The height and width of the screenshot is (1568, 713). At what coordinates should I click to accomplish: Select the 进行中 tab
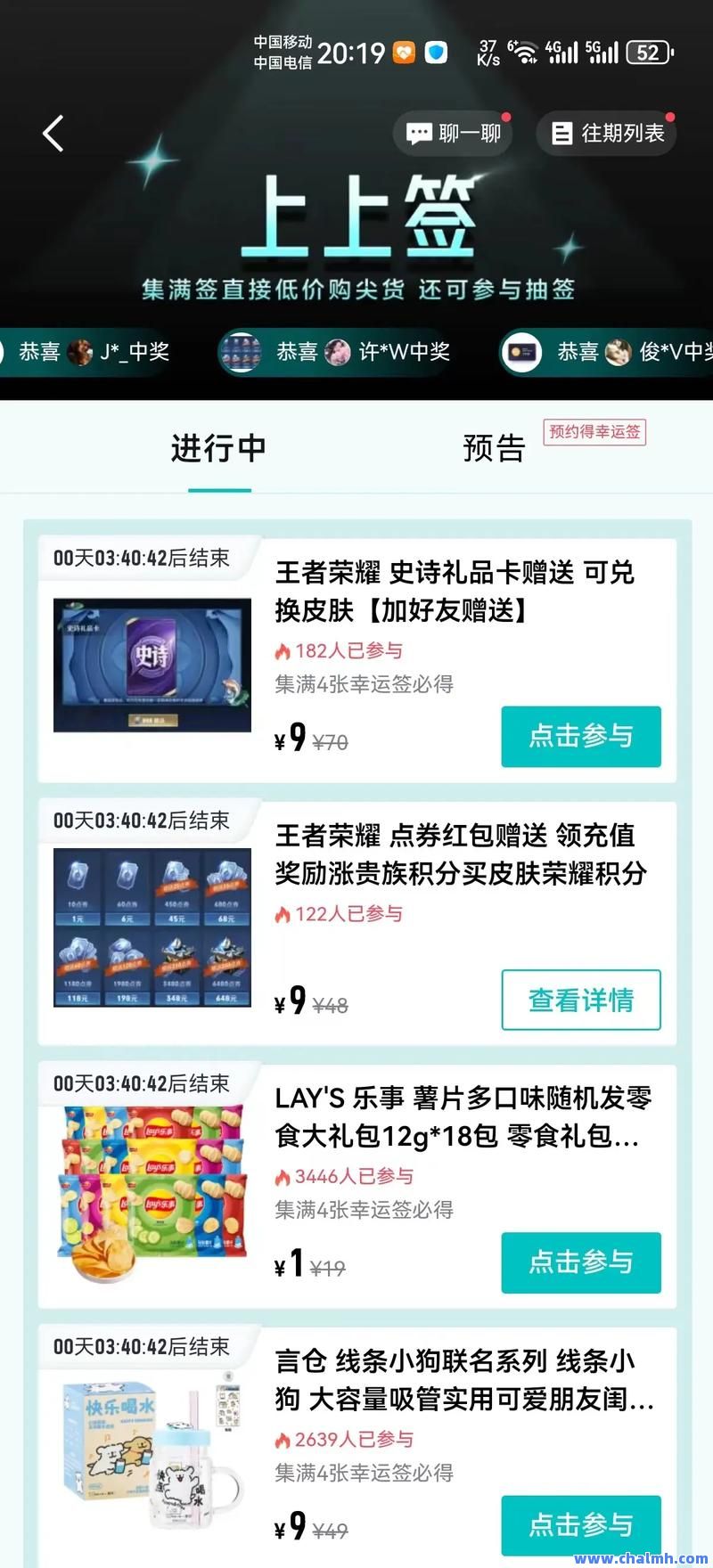point(218,448)
